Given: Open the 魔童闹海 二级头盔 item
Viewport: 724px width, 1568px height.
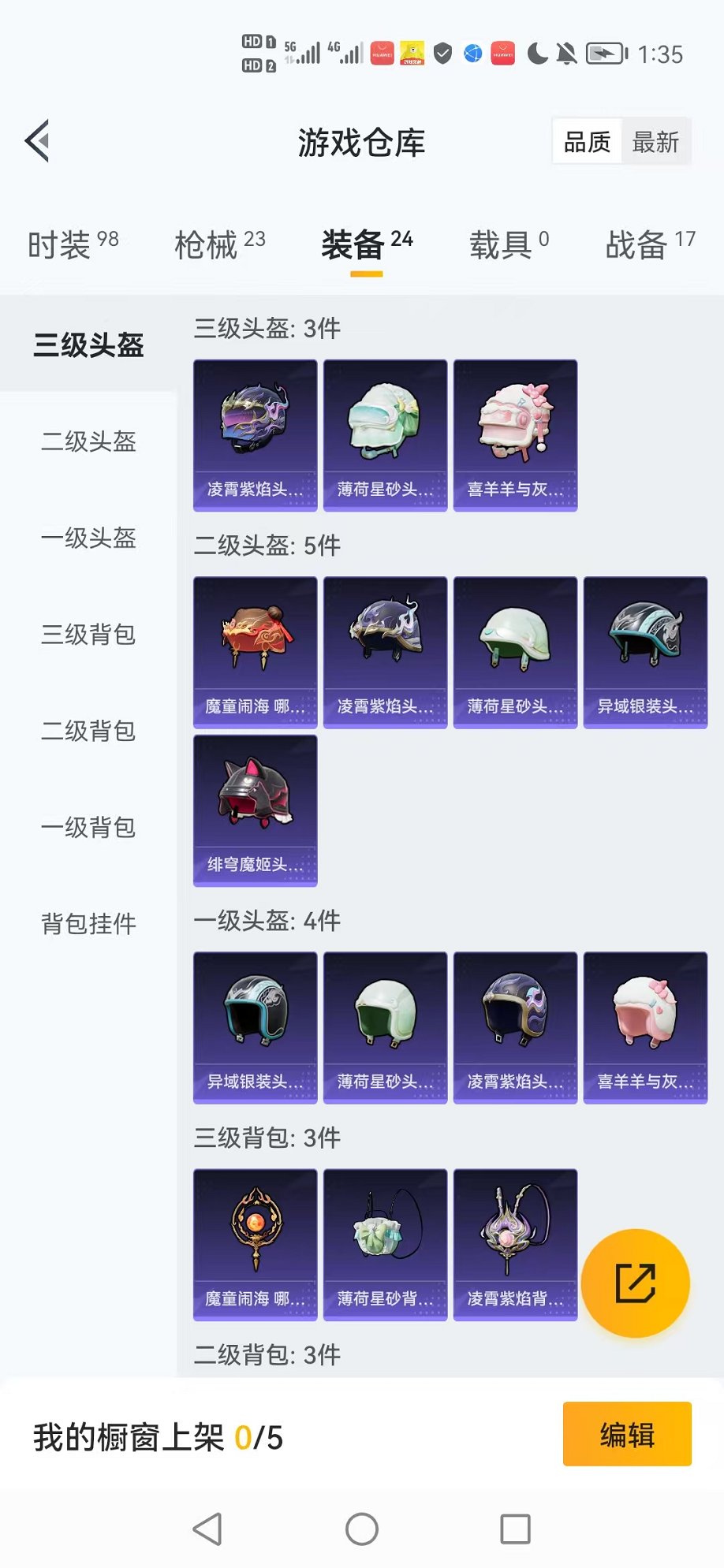Looking at the screenshot, I should pyautogui.click(x=256, y=652).
